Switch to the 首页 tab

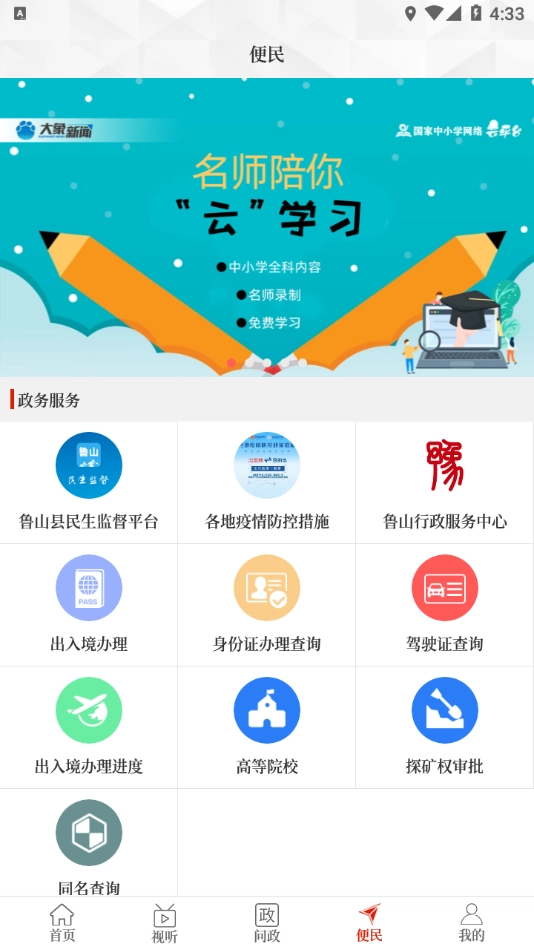[x=62, y=923]
